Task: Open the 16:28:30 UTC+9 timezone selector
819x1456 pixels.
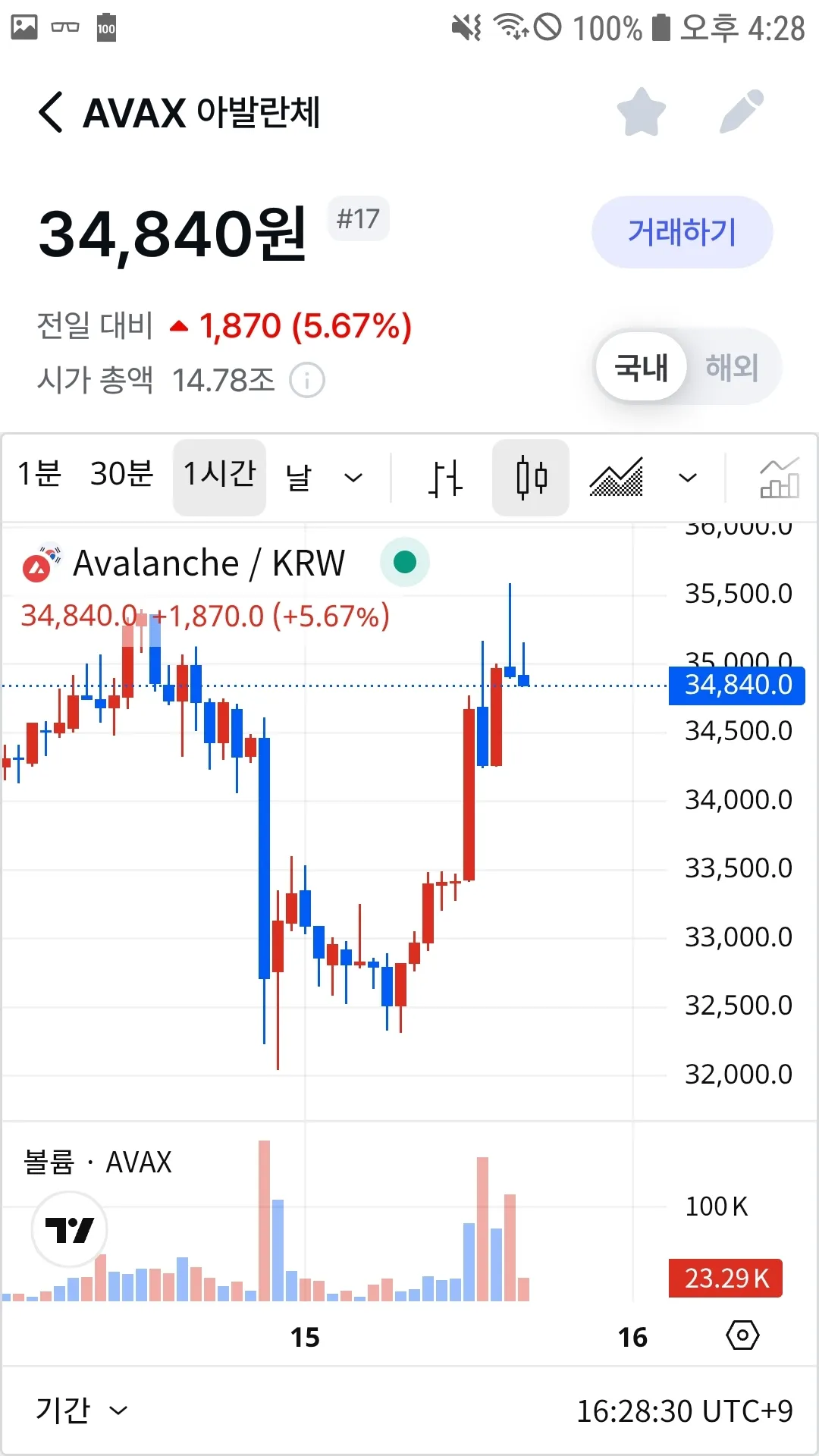Action: [x=684, y=1411]
